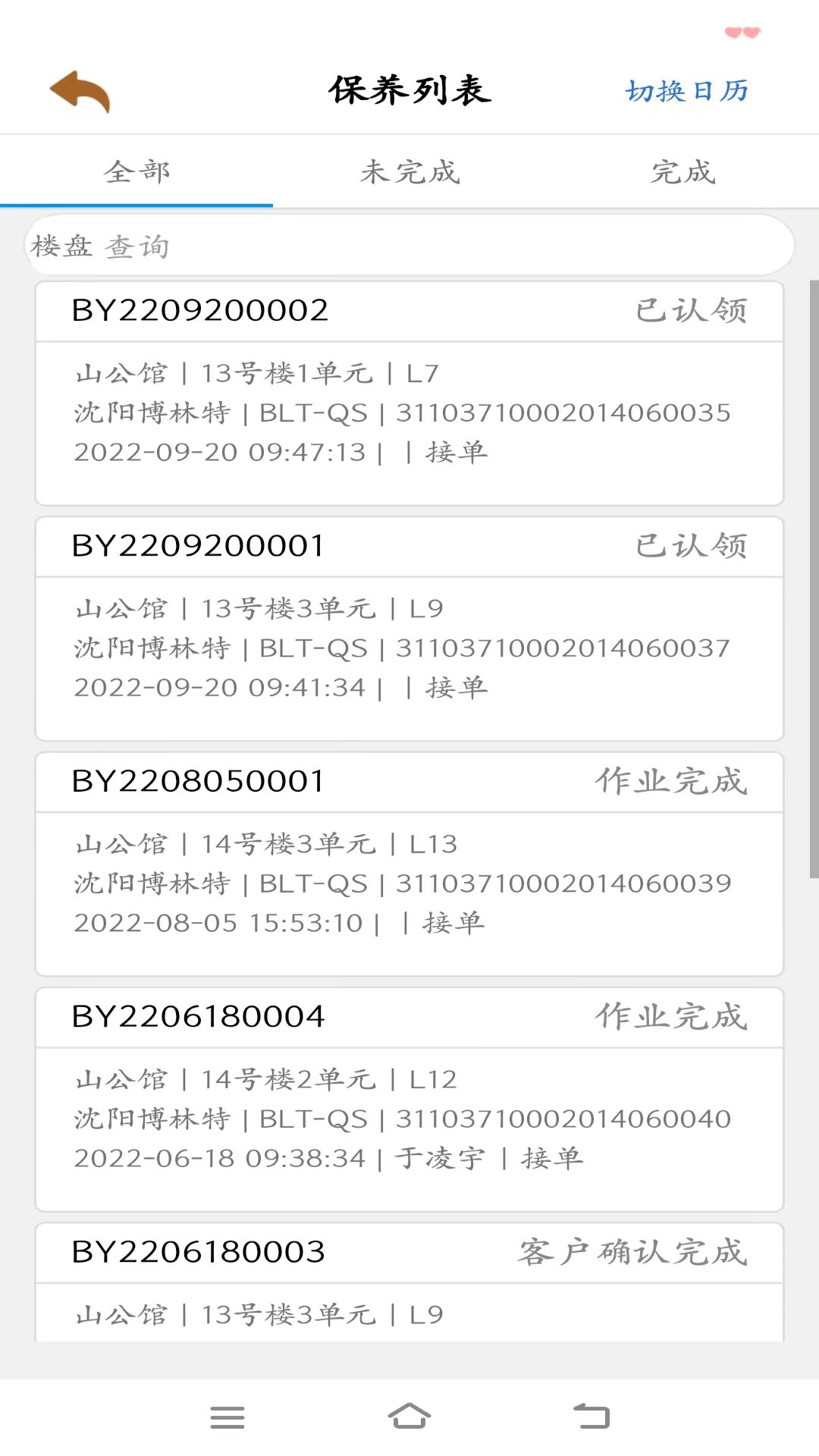Image resolution: width=819 pixels, height=1456 pixels.
Task: Open maintenance order BY2206180004
Action: [409, 1098]
